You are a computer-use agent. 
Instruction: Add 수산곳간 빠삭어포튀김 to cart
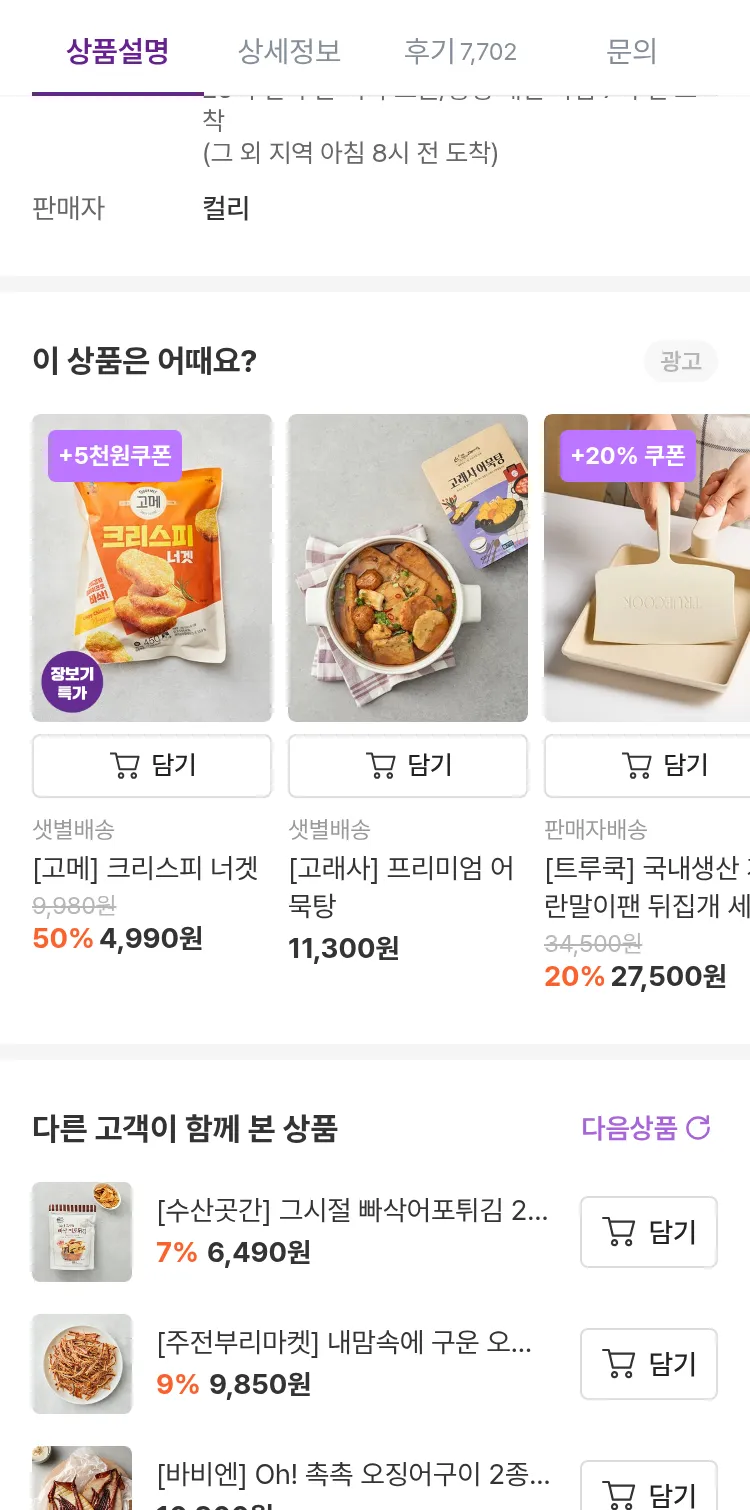pos(648,1232)
